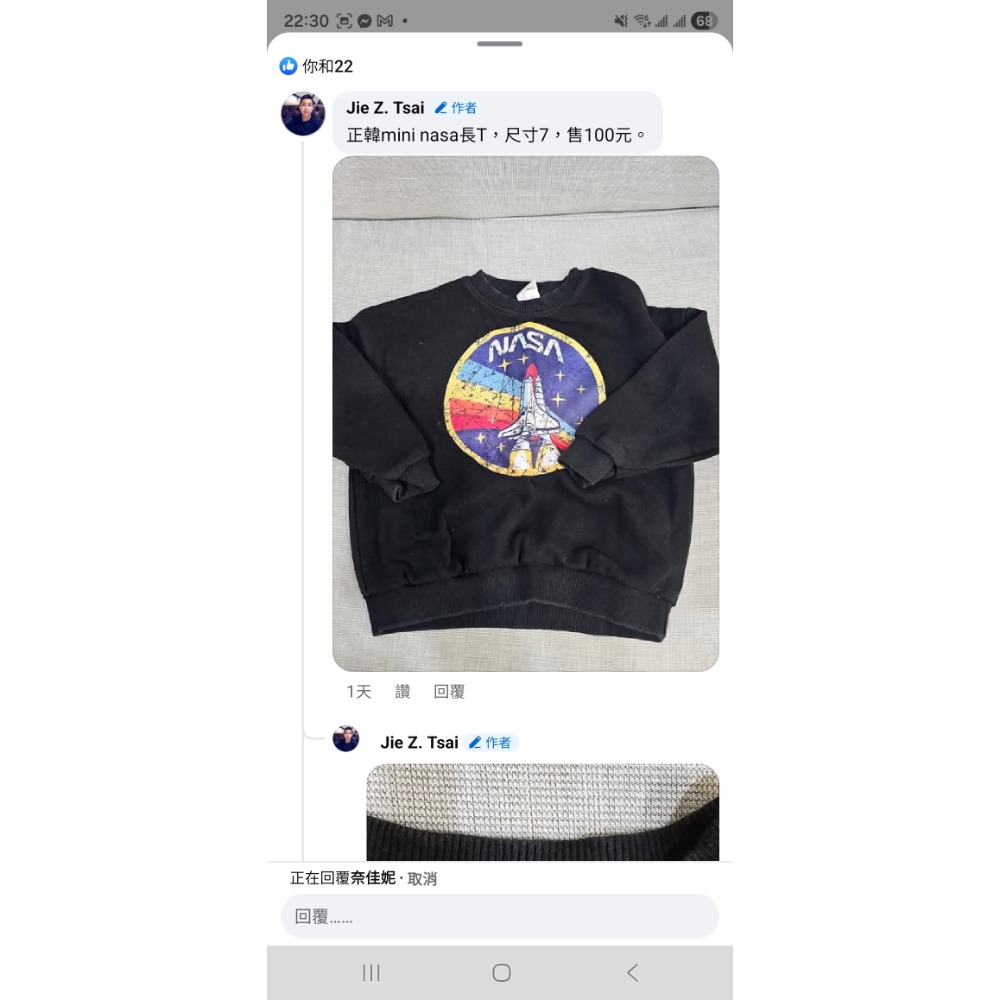Open the reactions list showing 你和22
Screen dimensions: 1000x1000
click(x=317, y=66)
